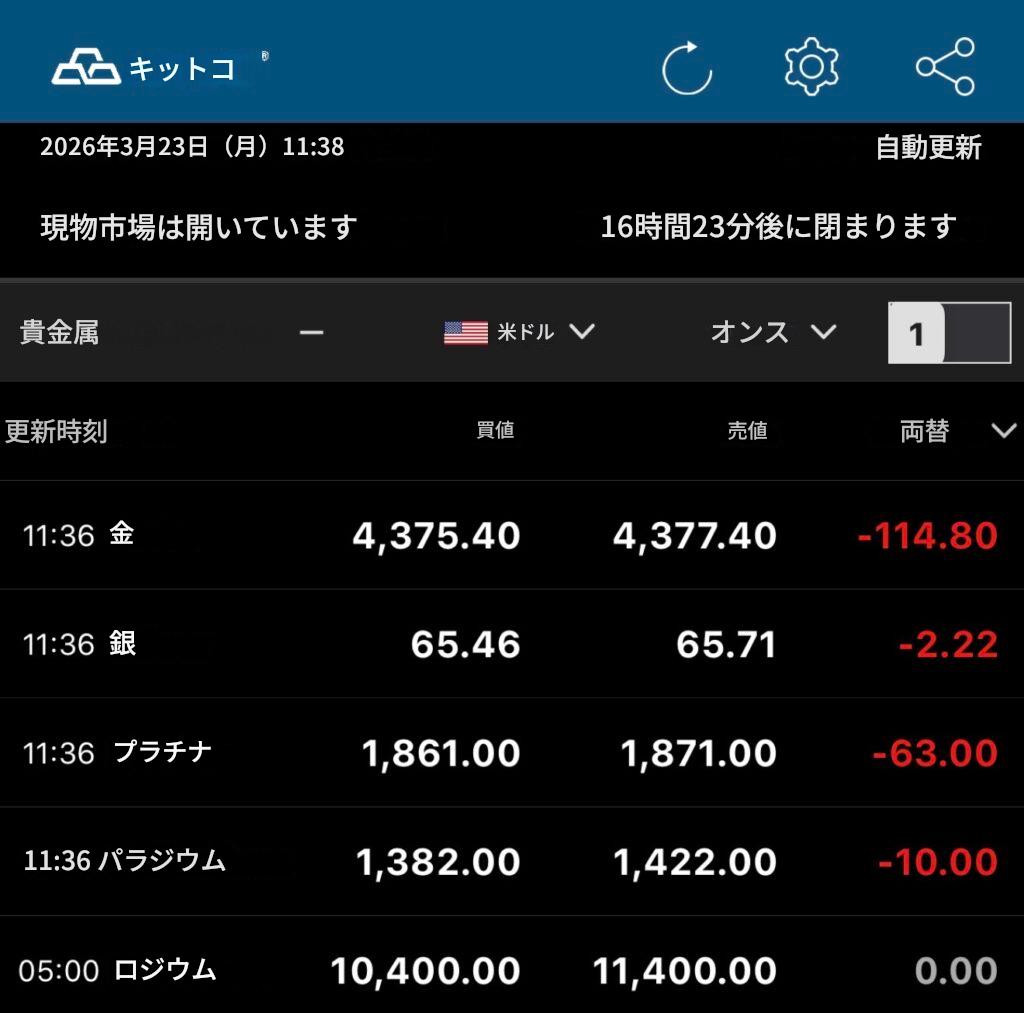Screen dimensions: 1024x1013
Task: Change the オンス weight unit
Action: pyautogui.click(x=773, y=332)
